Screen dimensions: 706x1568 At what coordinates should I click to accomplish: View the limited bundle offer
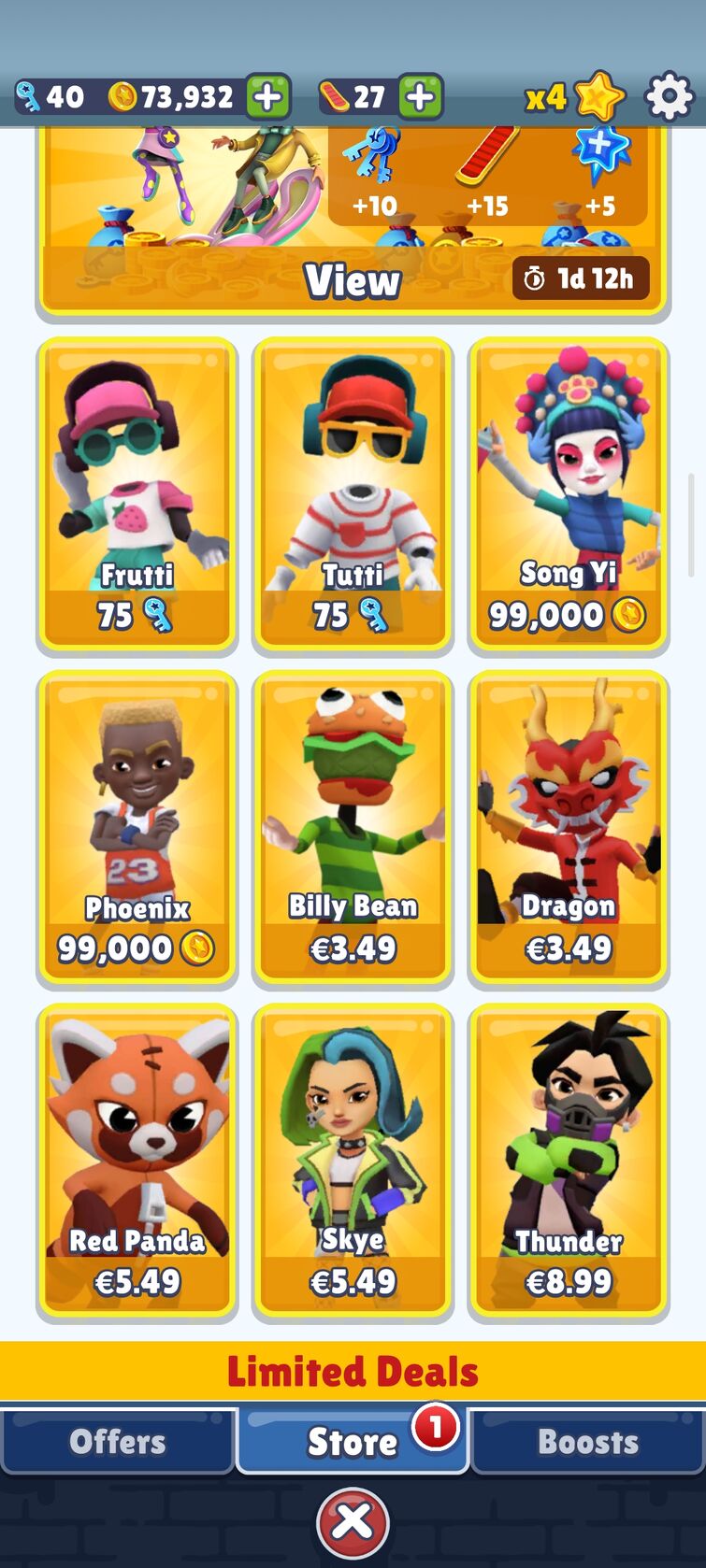pos(353,279)
